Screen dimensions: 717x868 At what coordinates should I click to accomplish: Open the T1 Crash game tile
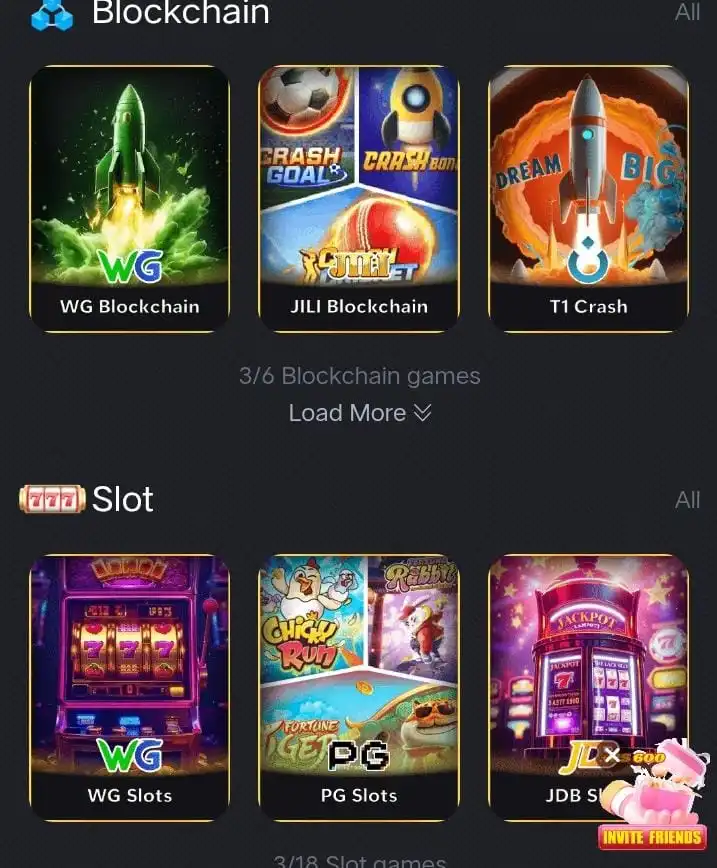[588, 198]
